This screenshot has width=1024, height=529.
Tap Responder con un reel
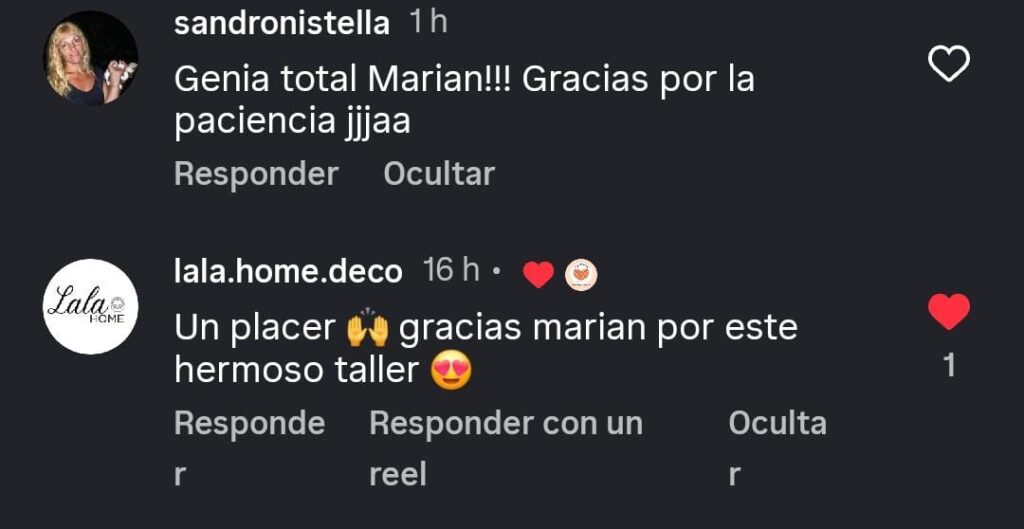[x=505, y=424]
